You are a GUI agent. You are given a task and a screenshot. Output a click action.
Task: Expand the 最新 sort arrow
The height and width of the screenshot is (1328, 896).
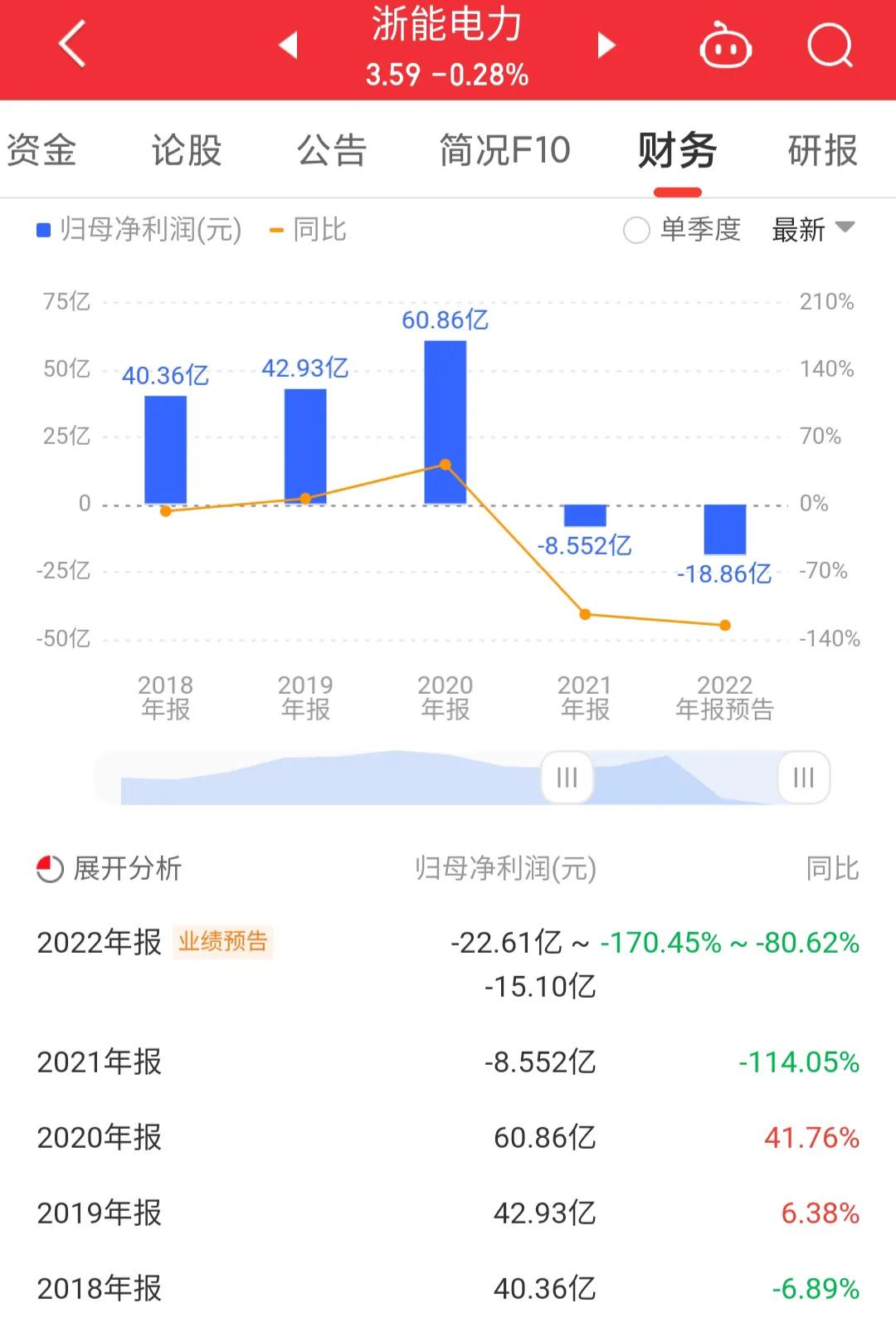pos(847,230)
